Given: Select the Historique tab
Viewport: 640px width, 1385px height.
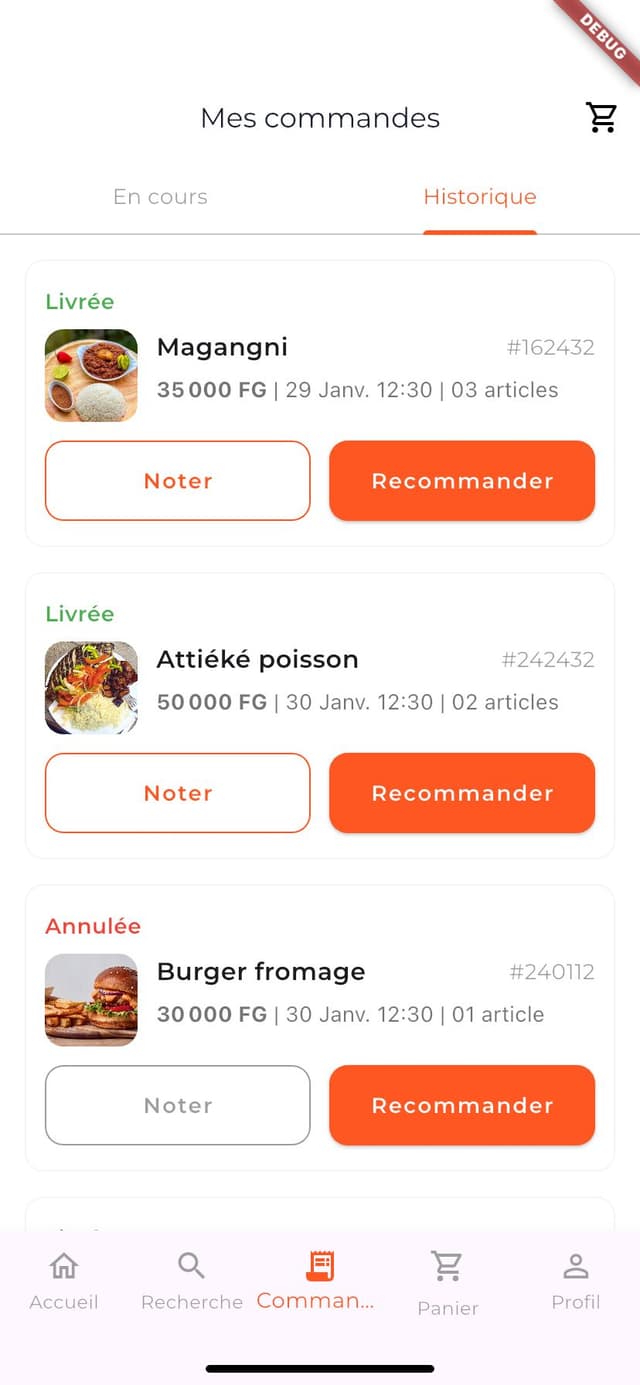Looking at the screenshot, I should 480,197.
